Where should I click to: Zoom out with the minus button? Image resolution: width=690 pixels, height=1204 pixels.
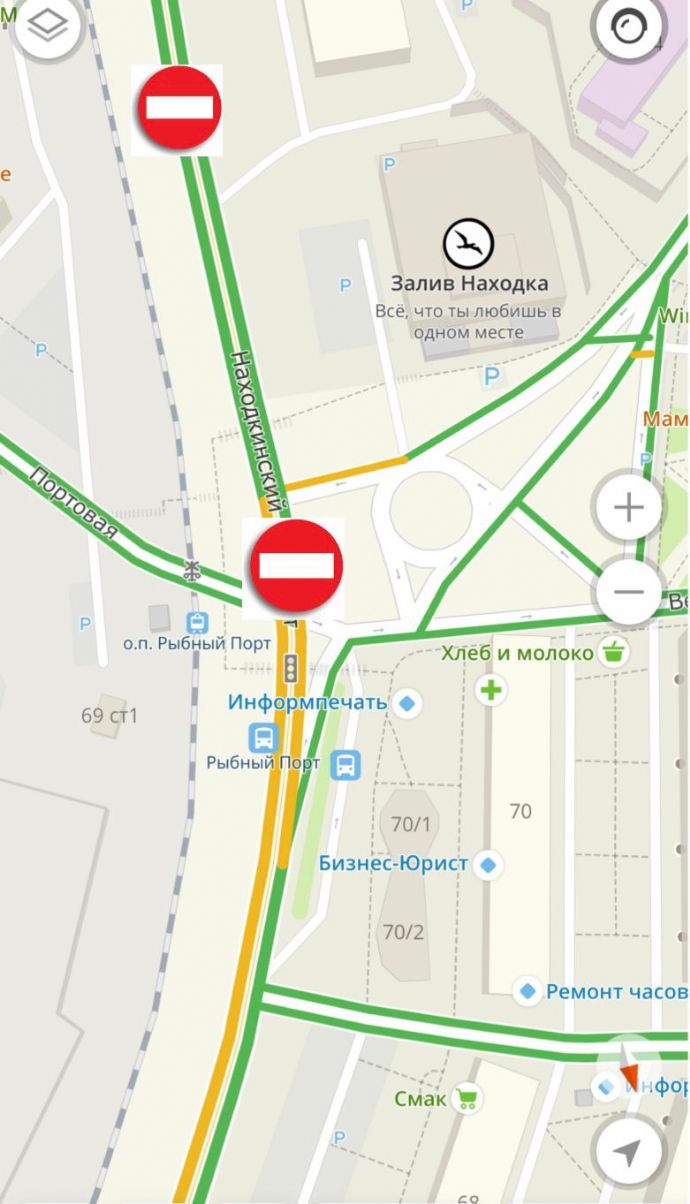tap(629, 592)
